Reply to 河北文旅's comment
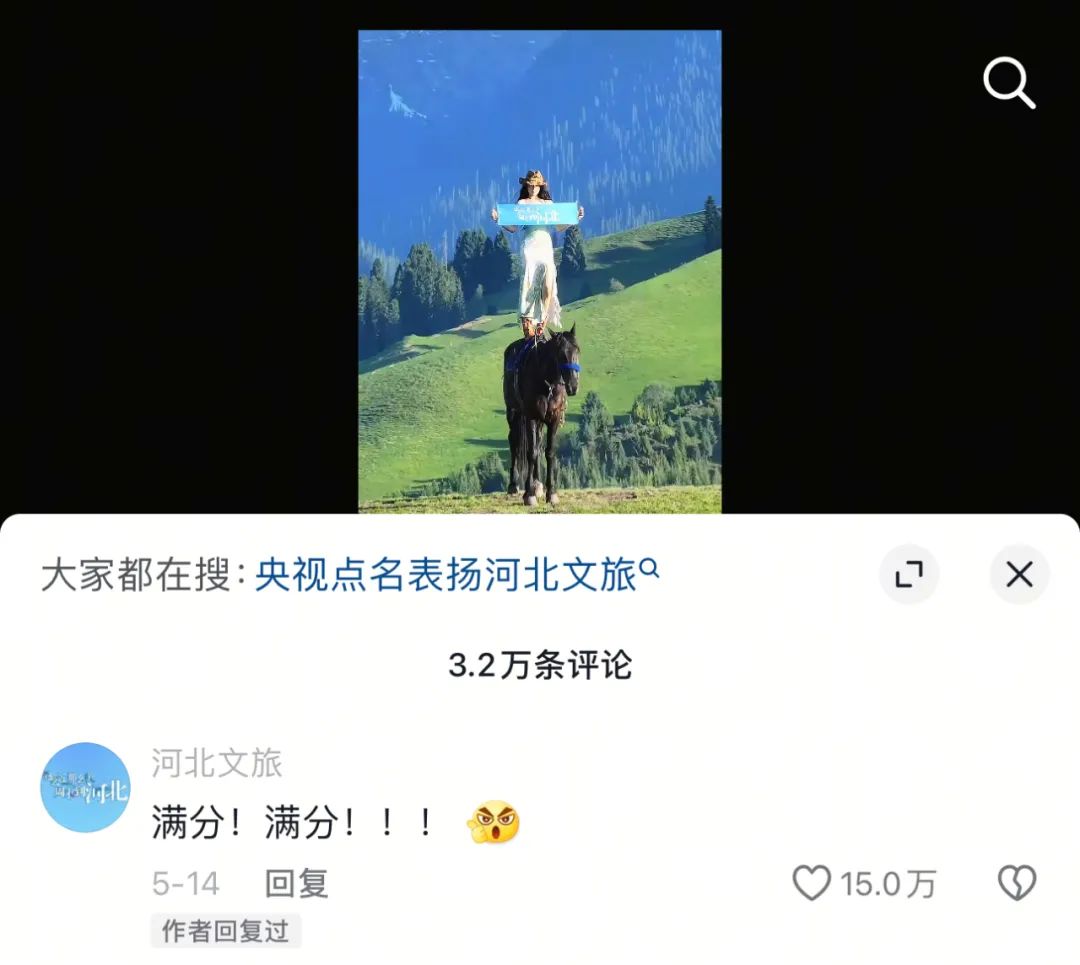This screenshot has width=1080, height=965. pyautogui.click(x=296, y=883)
